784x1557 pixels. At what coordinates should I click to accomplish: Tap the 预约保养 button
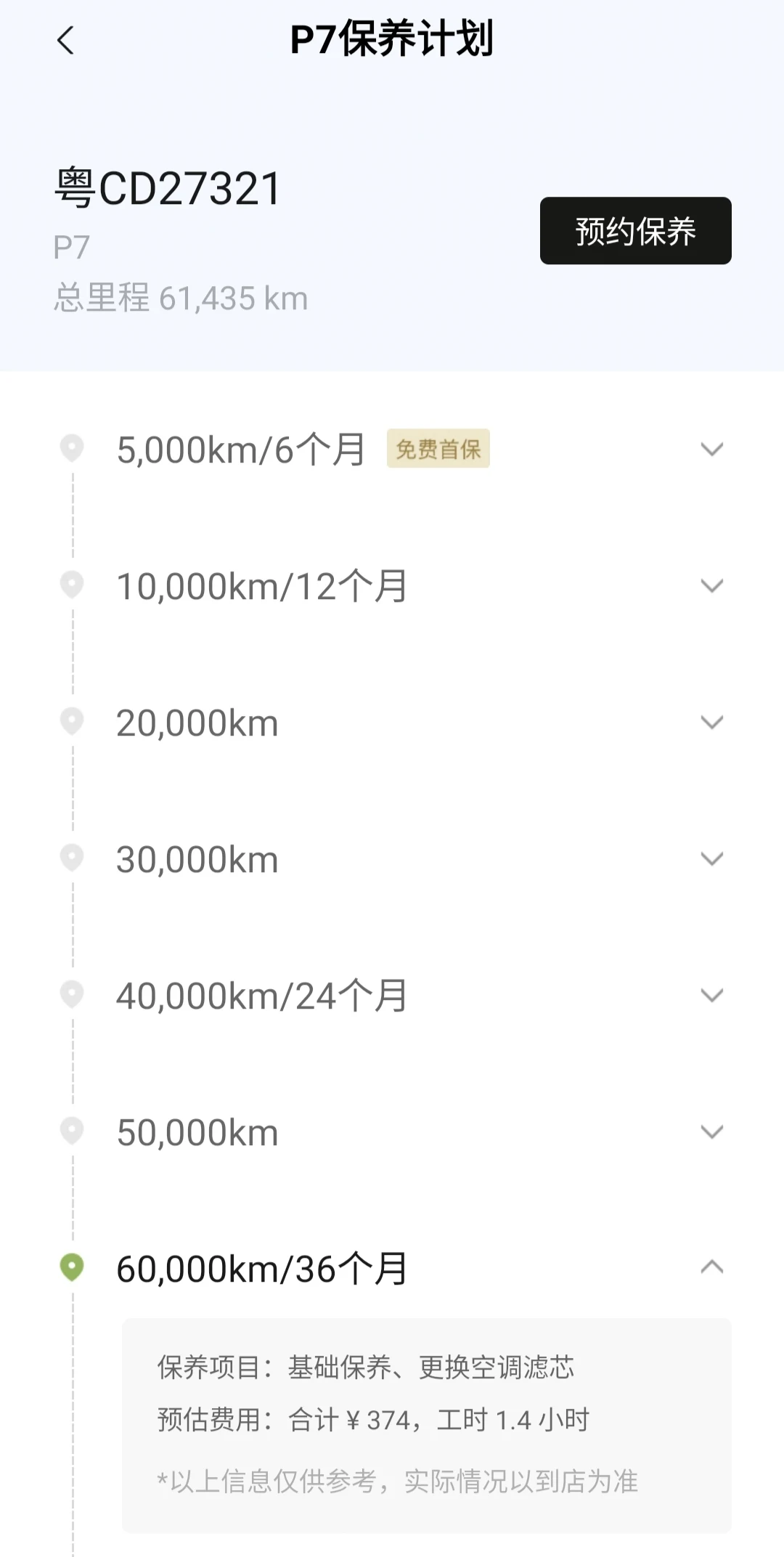click(635, 231)
